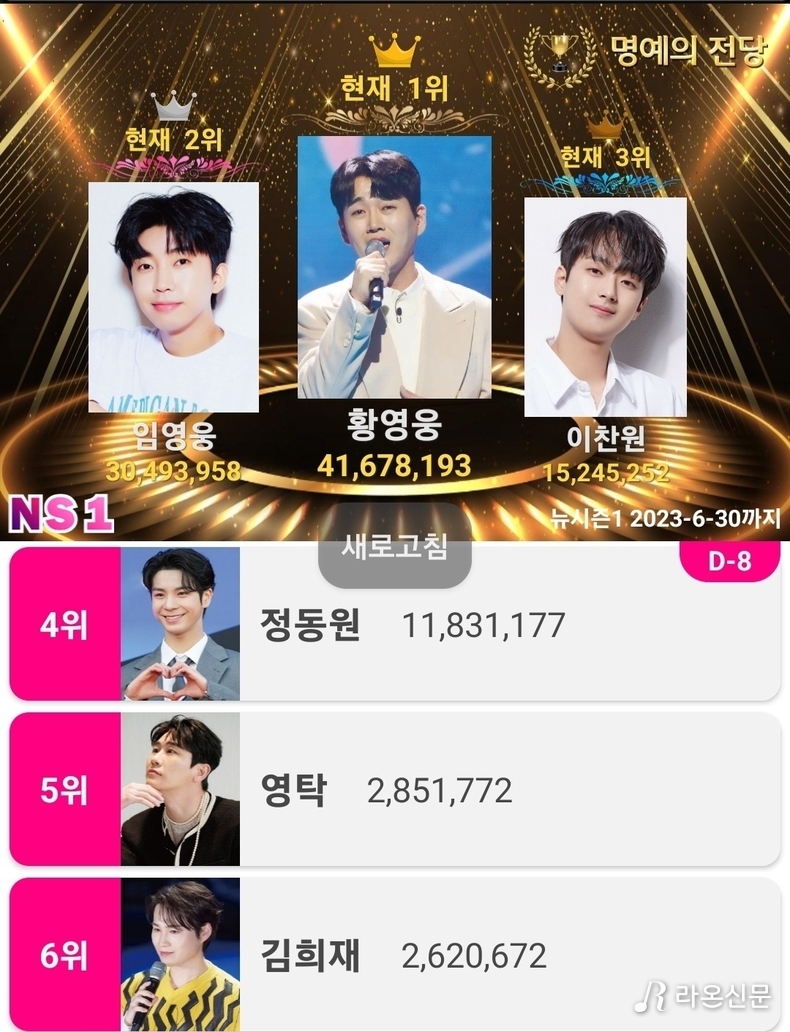This screenshot has height=1032, width=790.
Task: Select the 4위 정동원 row
Action: 395,624
